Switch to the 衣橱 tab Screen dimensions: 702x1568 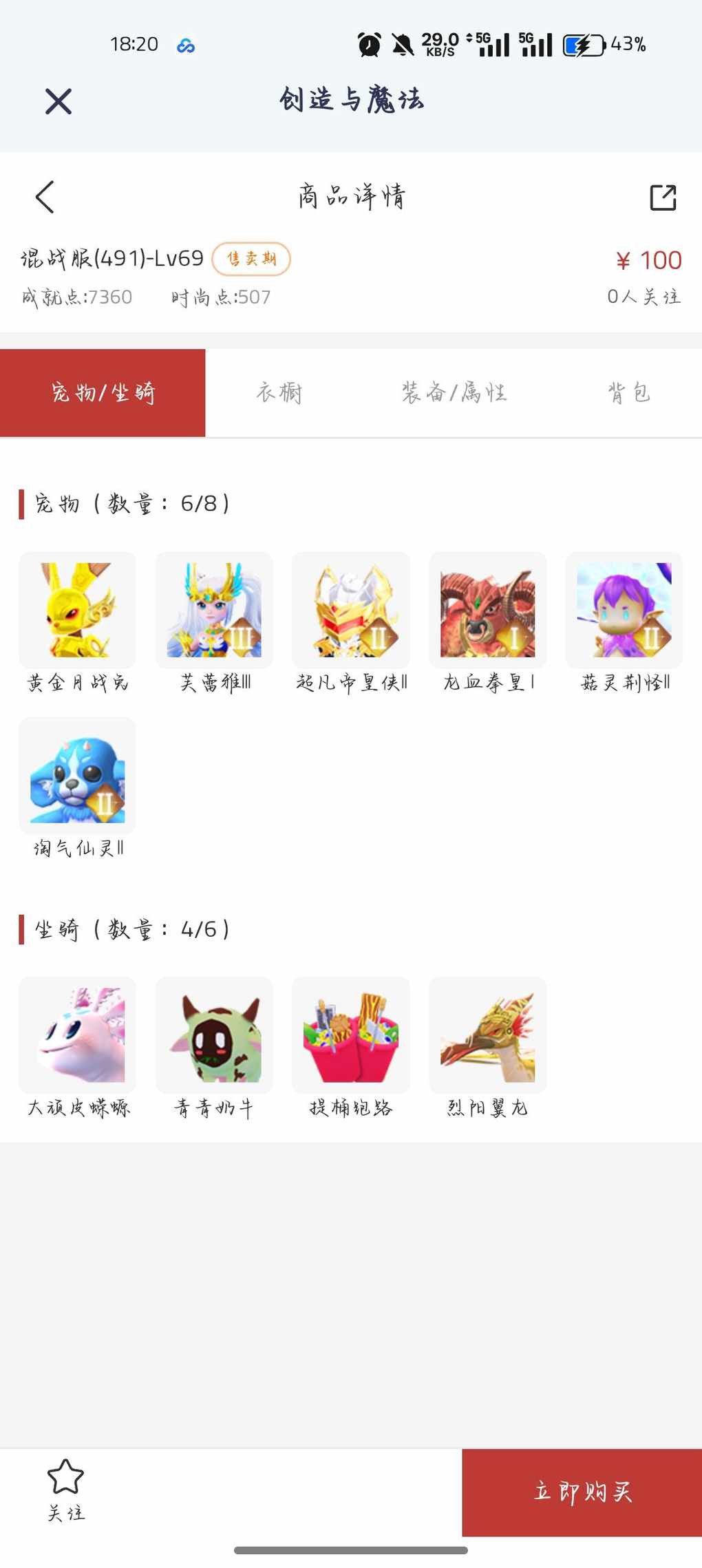(279, 393)
